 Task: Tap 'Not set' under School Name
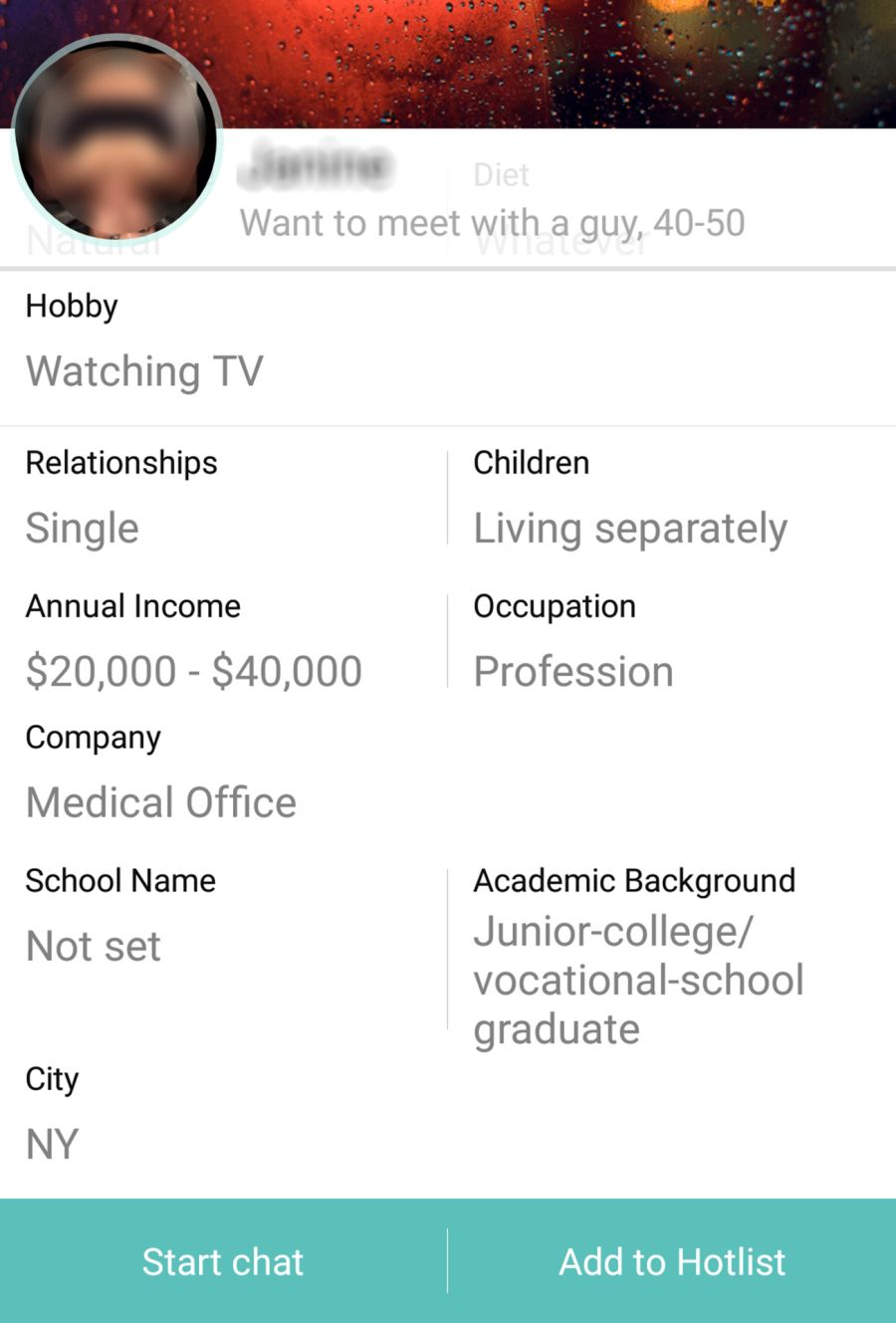tap(93, 945)
